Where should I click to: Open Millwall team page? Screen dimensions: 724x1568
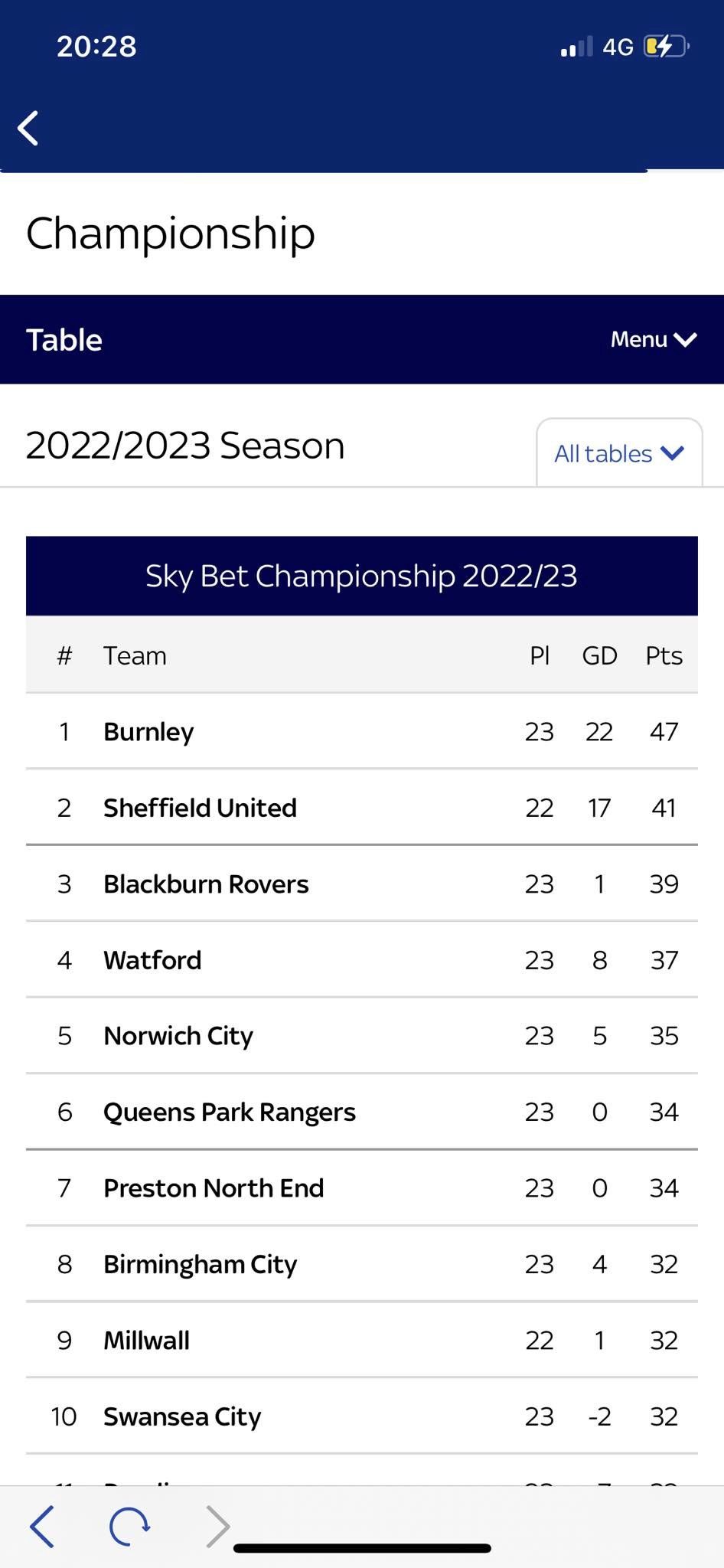point(146,1341)
